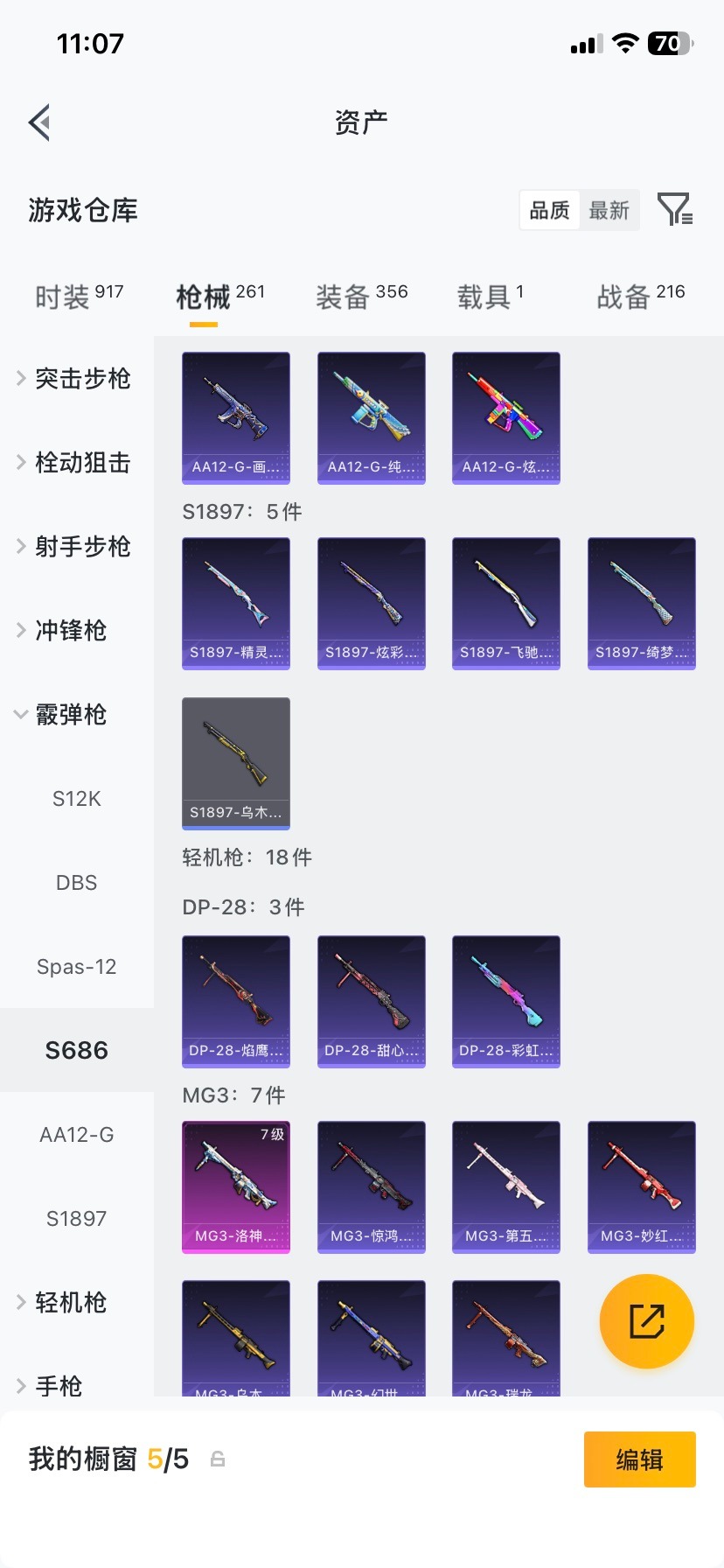
Task: Enable 品质 sorting mode
Action: [x=548, y=210]
